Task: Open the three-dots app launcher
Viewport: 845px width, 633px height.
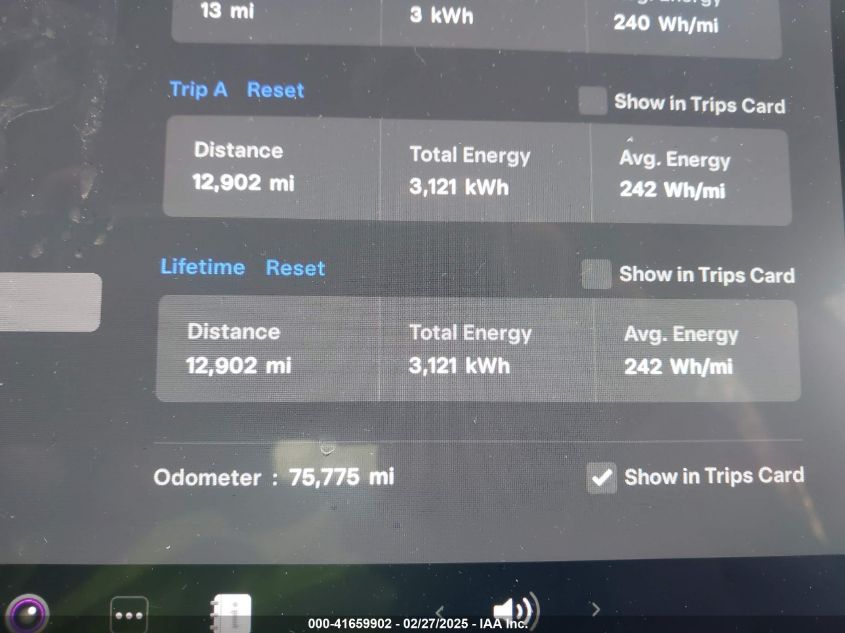Action: pyautogui.click(x=129, y=614)
